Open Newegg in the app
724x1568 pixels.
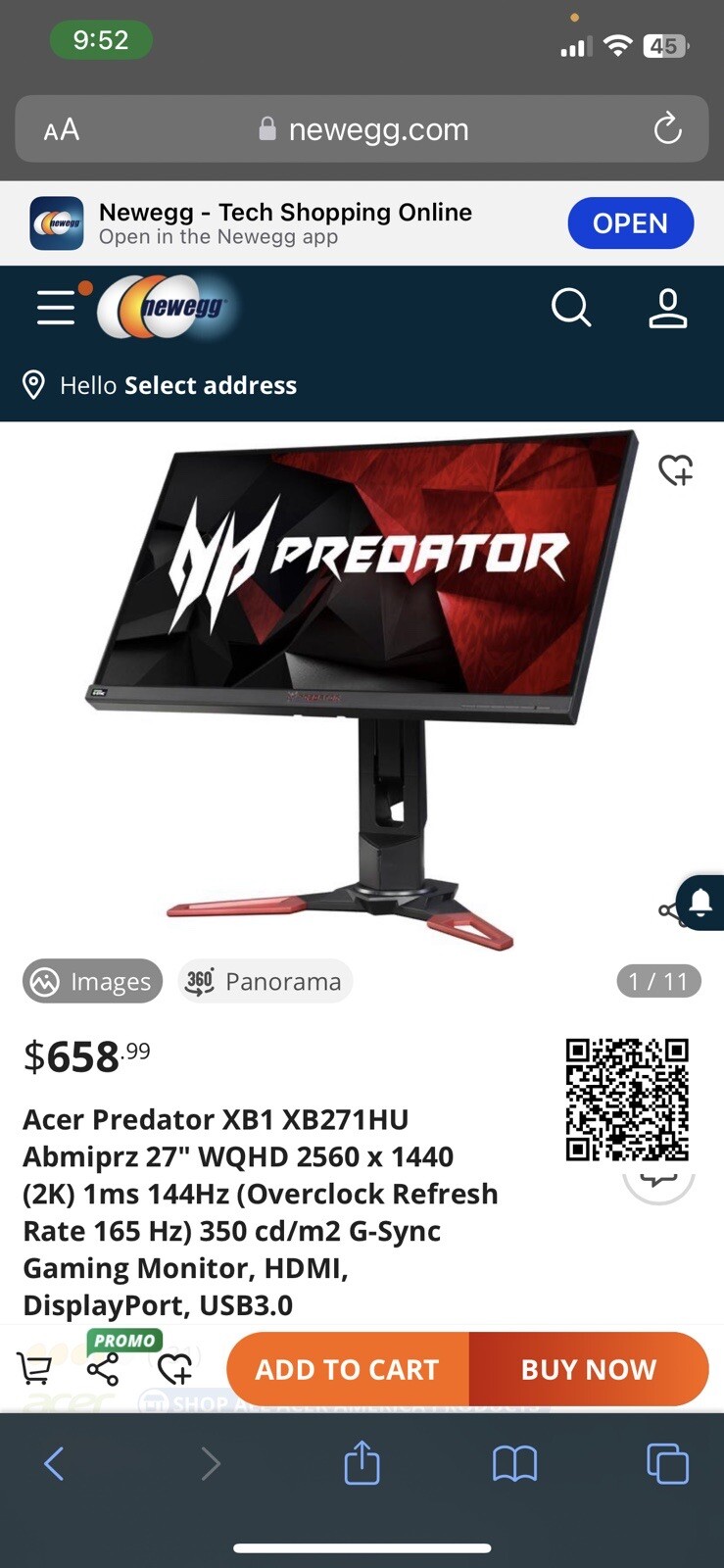(x=630, y=223)
